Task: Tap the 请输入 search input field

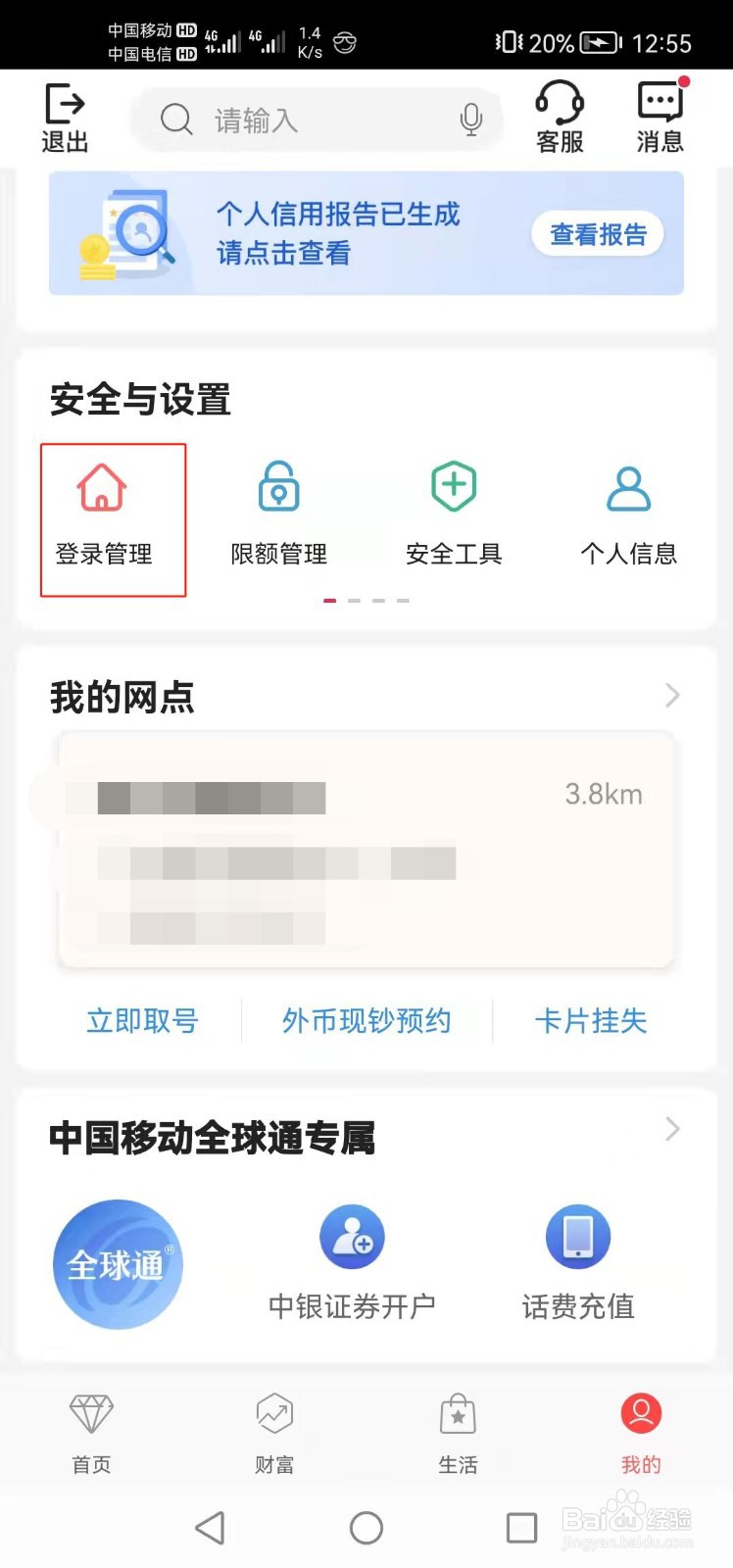Action: (294, 120)
